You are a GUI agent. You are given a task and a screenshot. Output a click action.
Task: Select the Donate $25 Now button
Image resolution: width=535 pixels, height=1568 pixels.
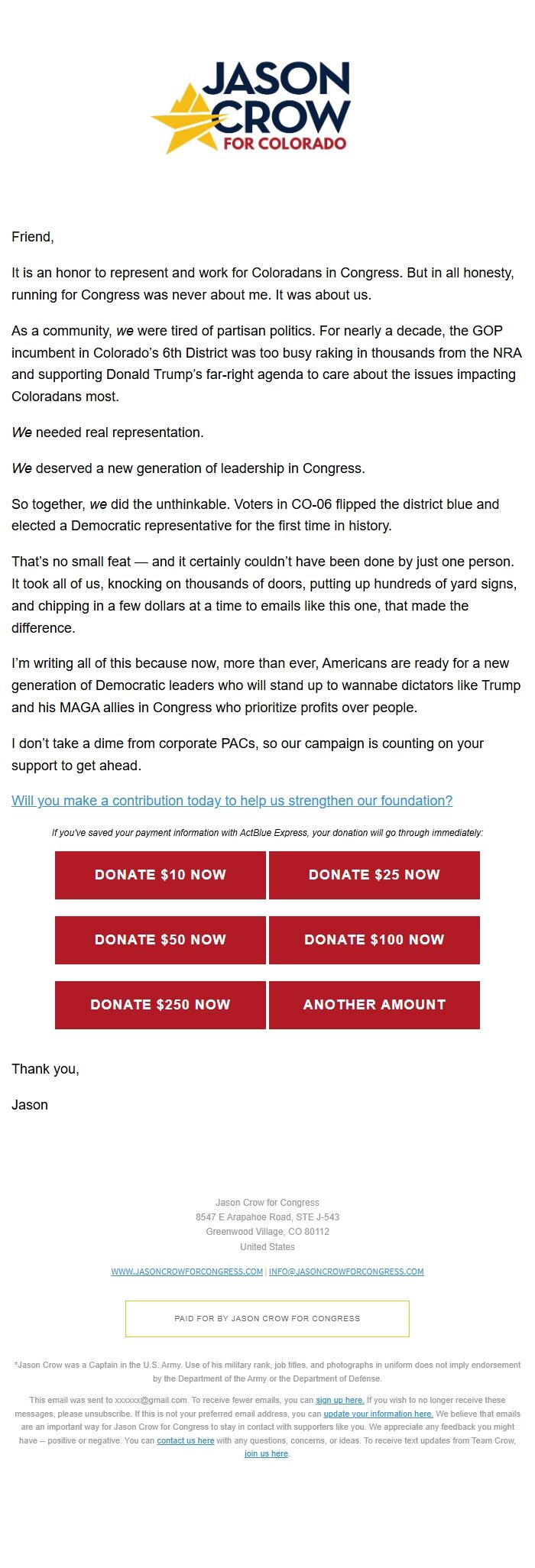[374, 875]
